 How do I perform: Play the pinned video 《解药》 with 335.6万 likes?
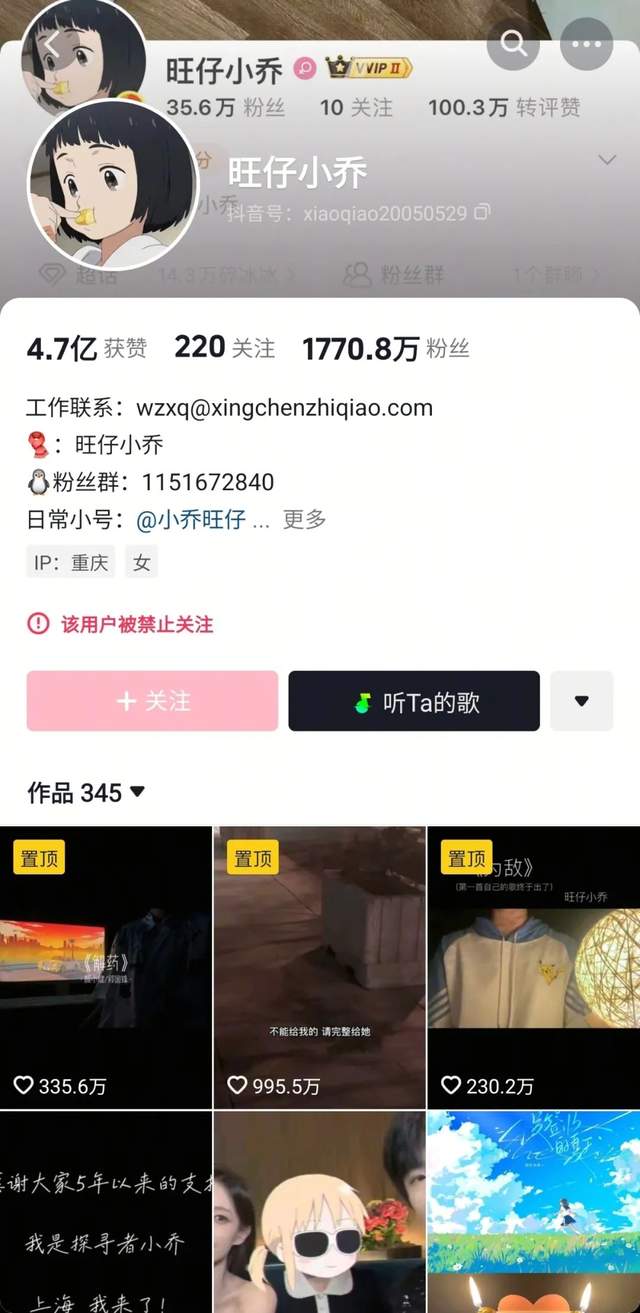[106, 967]
